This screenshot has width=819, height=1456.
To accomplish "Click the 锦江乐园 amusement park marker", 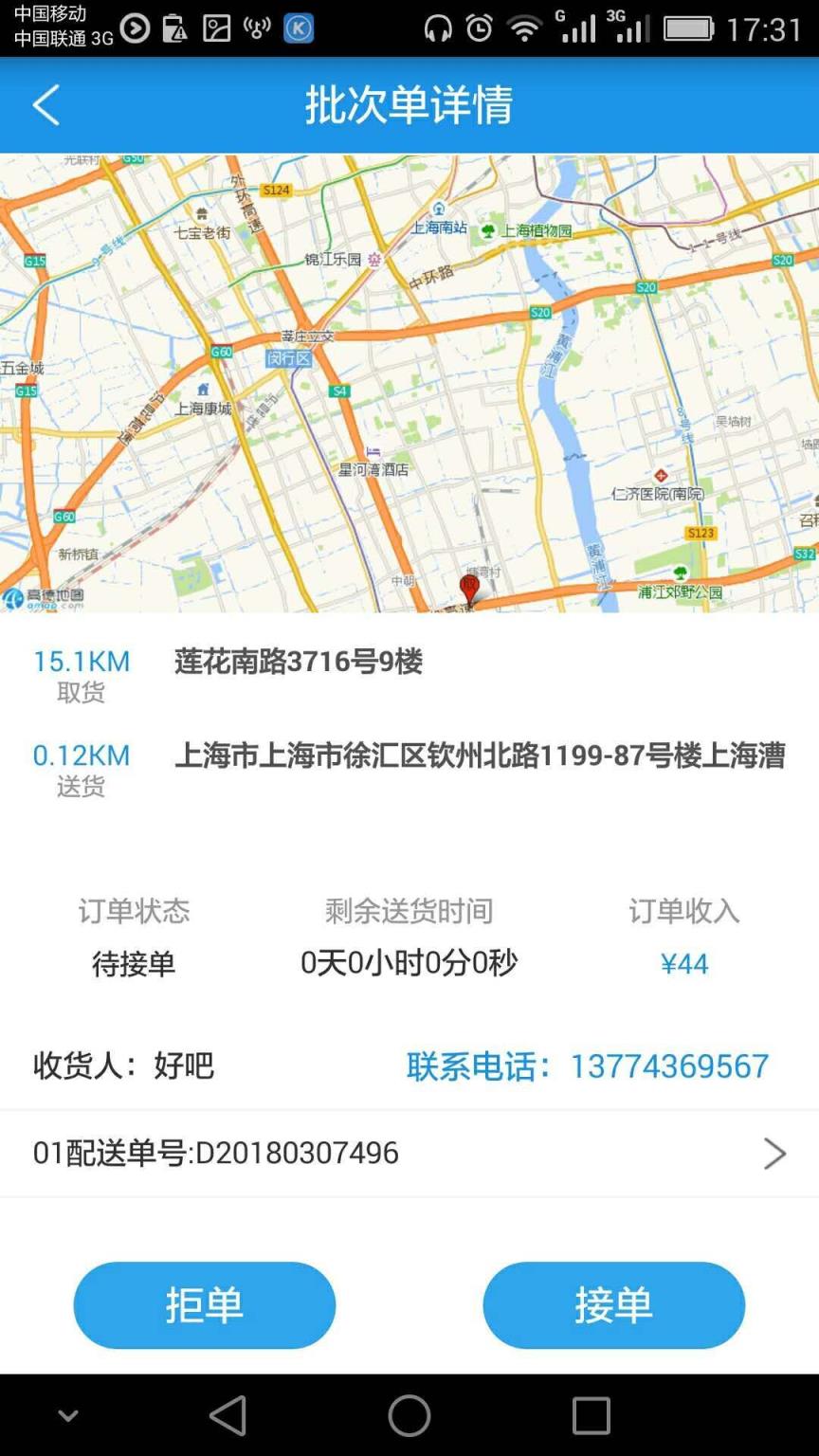I will click(x=373, y=260).
